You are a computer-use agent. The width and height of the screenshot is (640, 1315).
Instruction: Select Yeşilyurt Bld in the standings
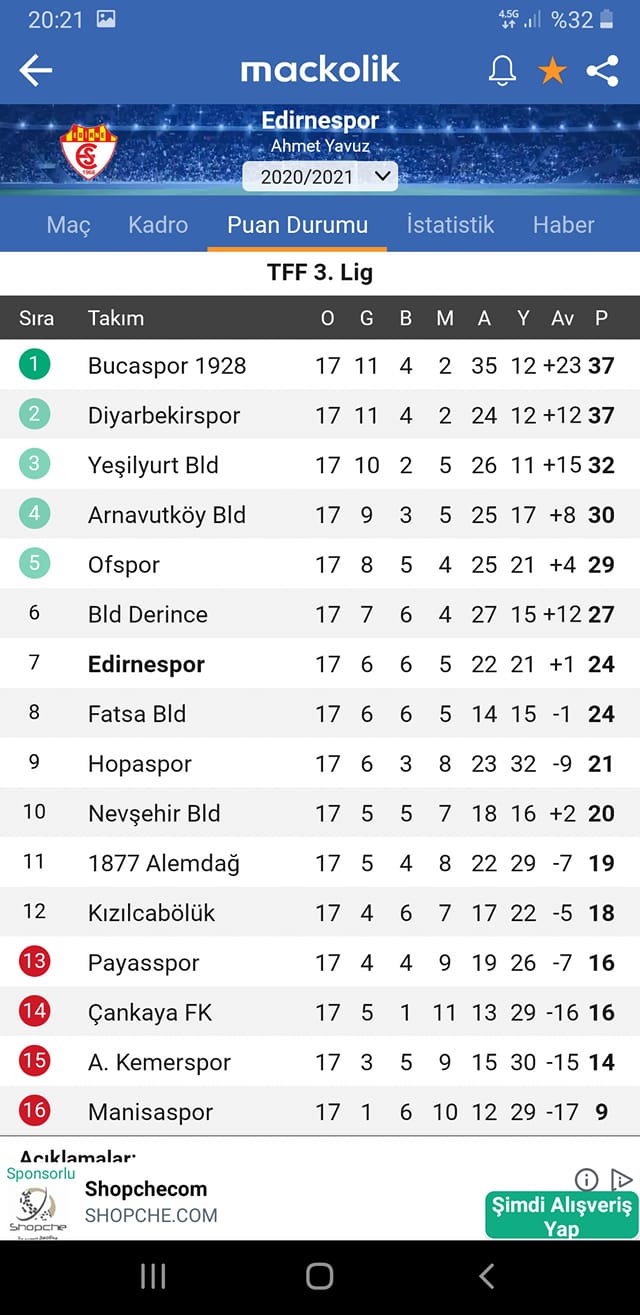(320, 465)
